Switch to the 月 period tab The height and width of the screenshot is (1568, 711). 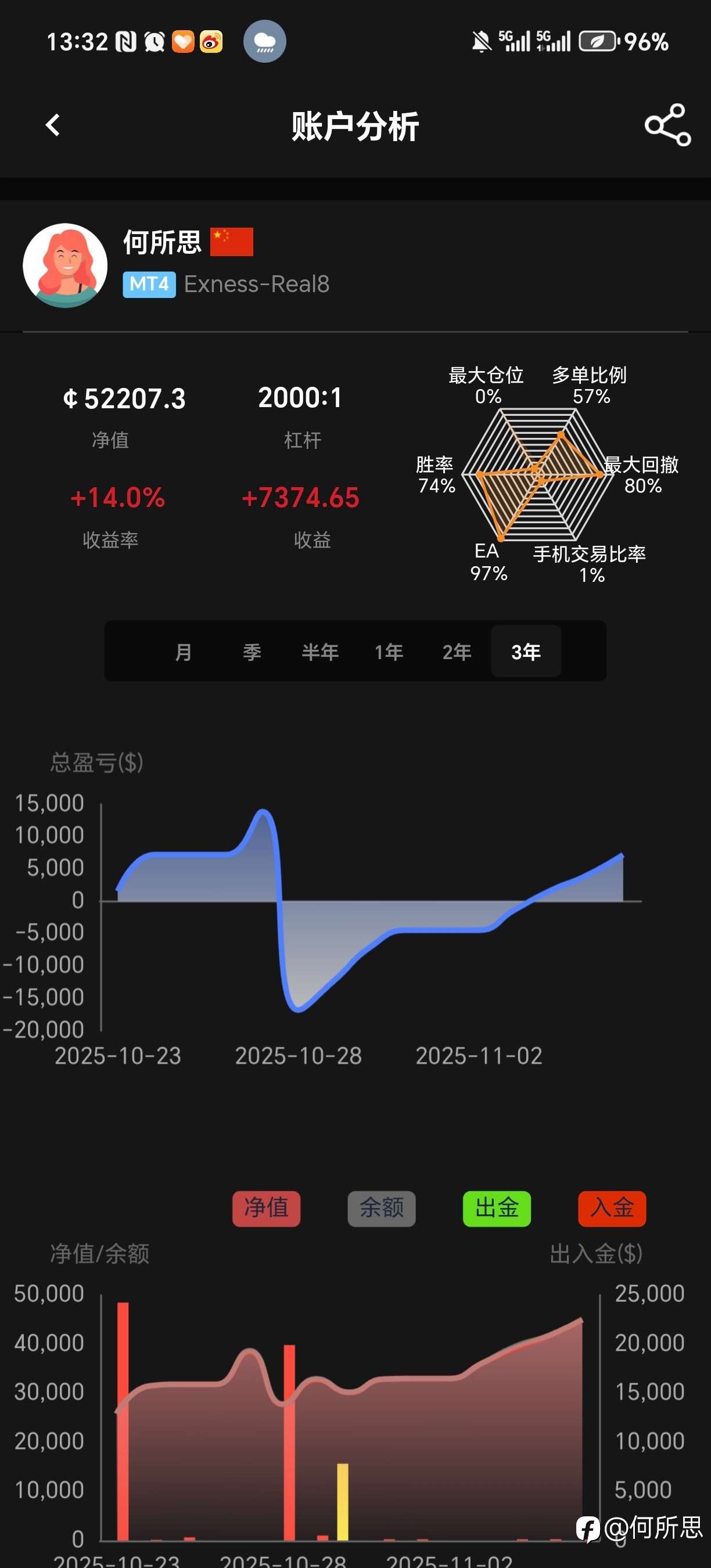[x=183, y=650]
